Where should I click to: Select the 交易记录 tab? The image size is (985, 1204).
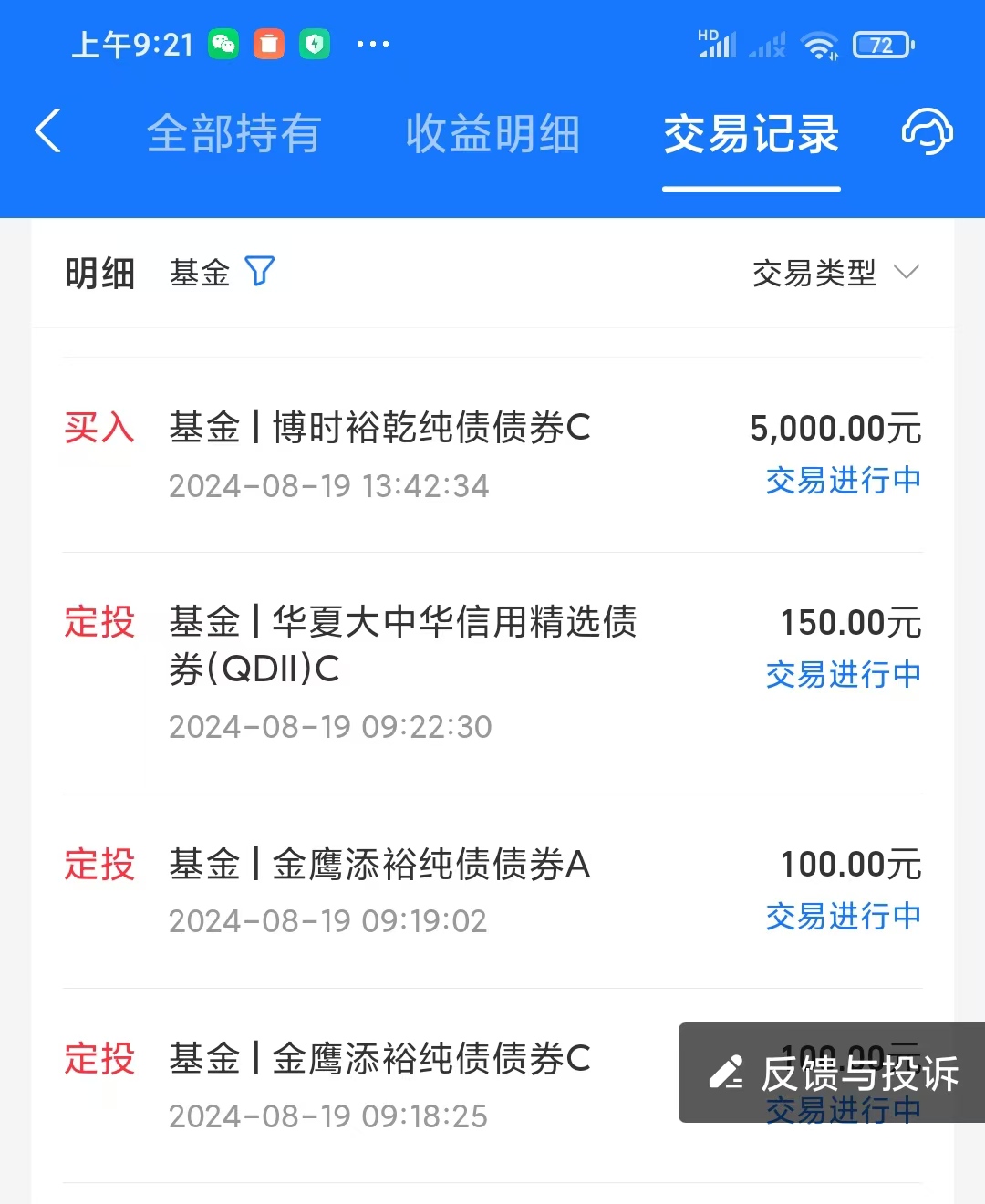point(751,134)
